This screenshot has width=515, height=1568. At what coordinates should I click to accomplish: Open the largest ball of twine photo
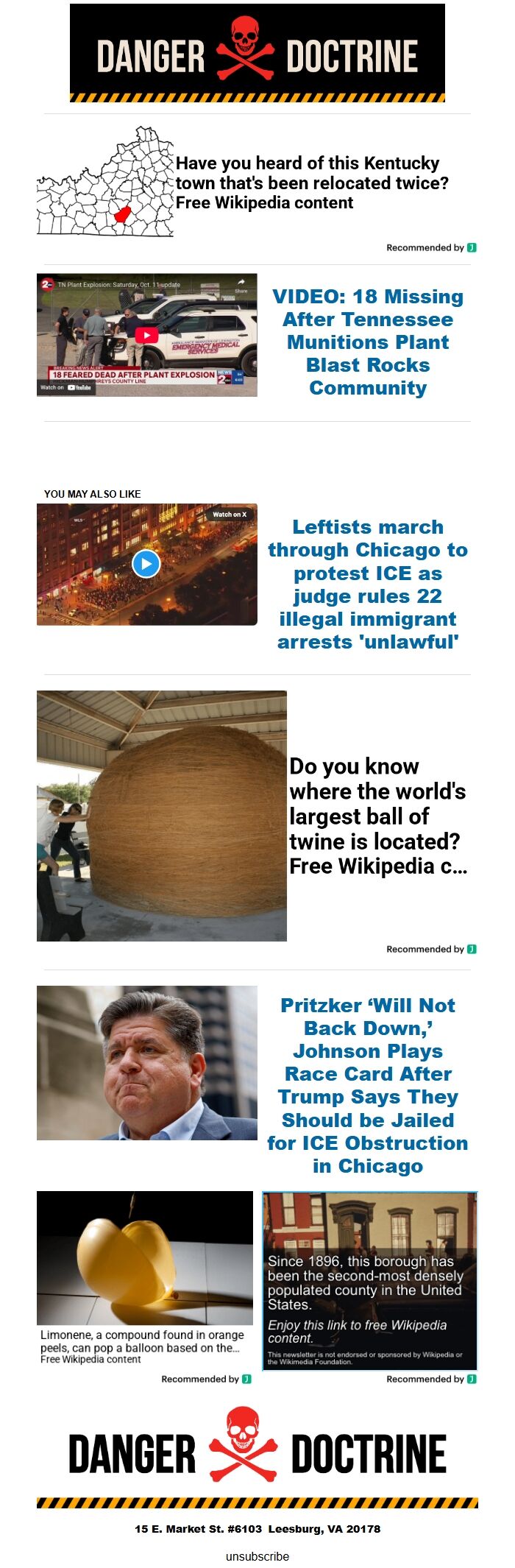click(162, 815)
